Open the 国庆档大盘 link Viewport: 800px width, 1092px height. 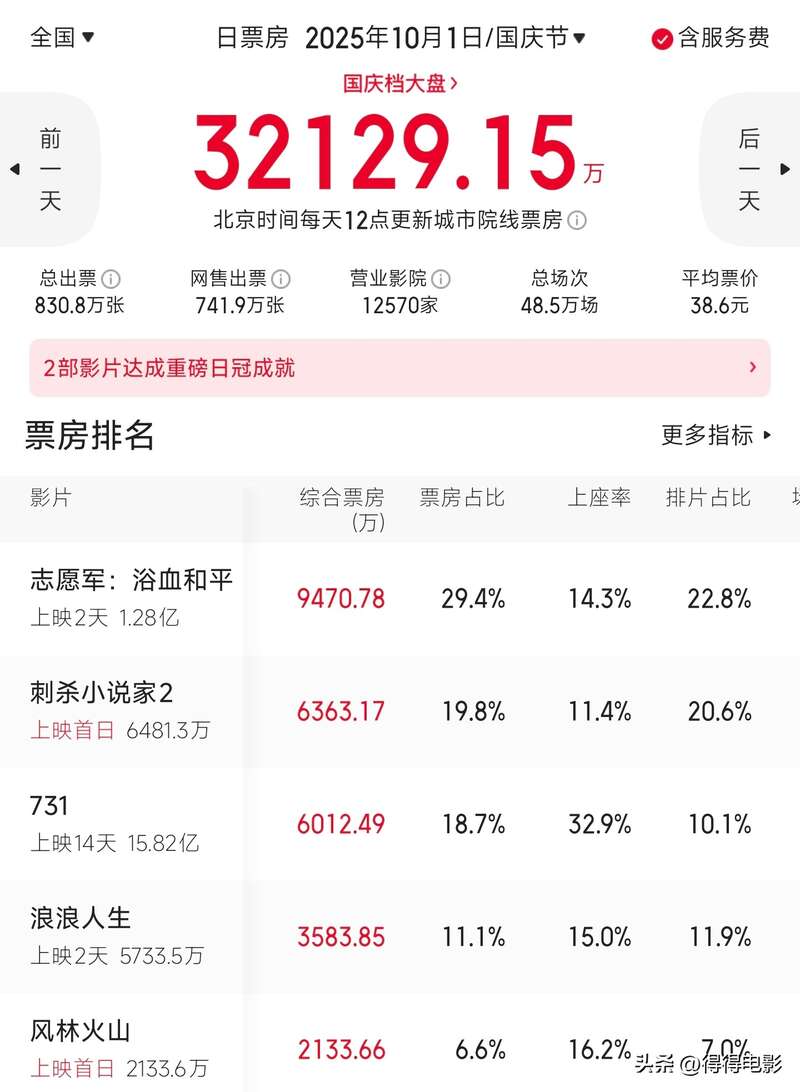(400, 83)
